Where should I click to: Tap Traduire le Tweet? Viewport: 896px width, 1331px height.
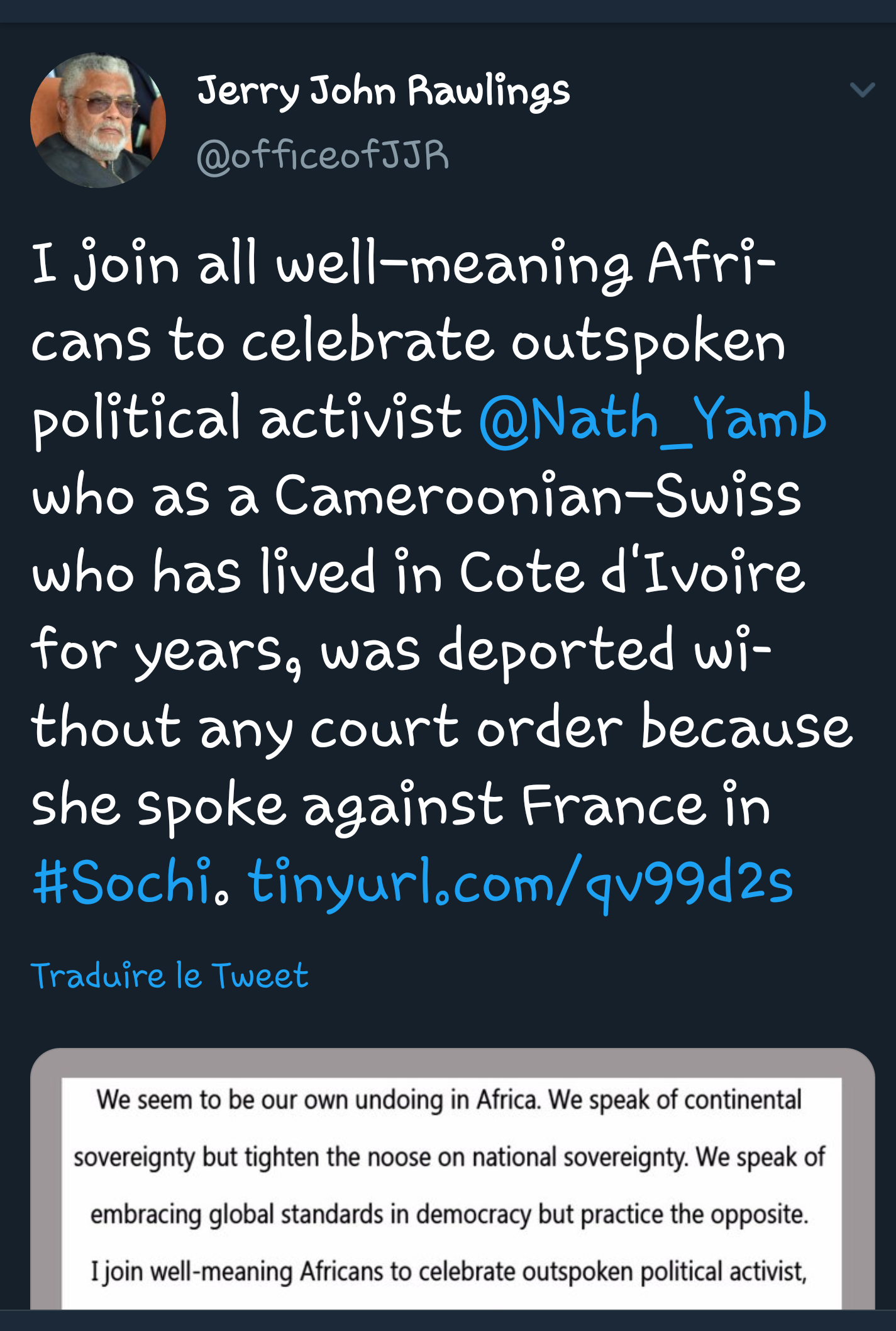170,976
